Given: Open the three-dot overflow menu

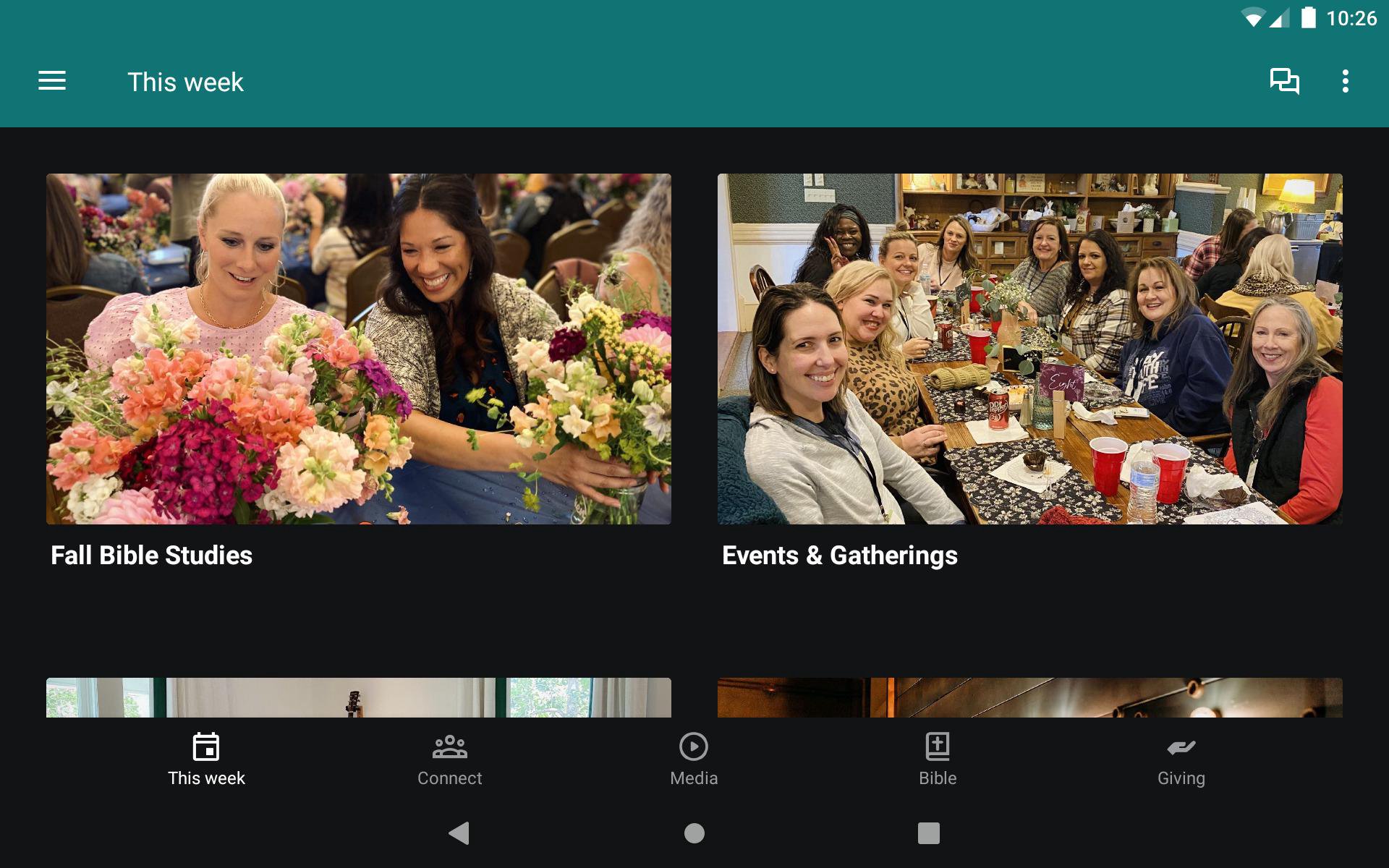Looking at the screenshot, I should 1345,81.
